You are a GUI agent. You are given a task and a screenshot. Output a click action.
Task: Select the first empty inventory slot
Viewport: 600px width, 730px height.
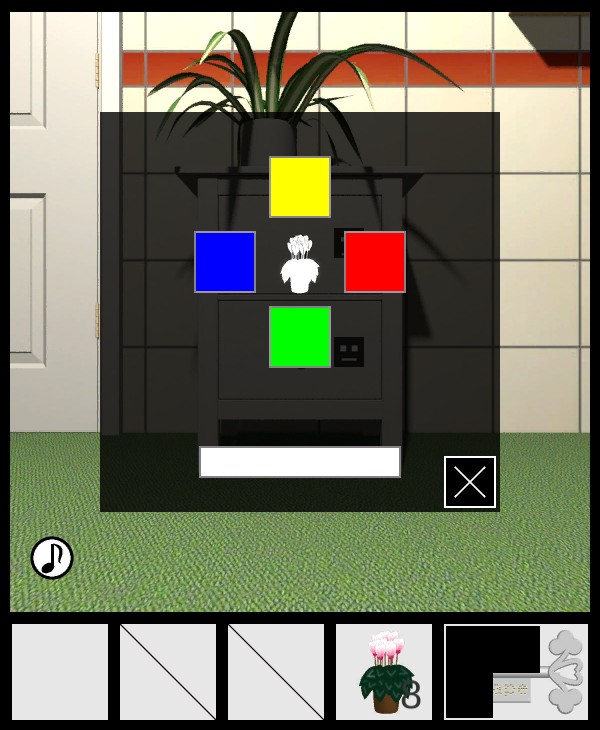point(60,672)
